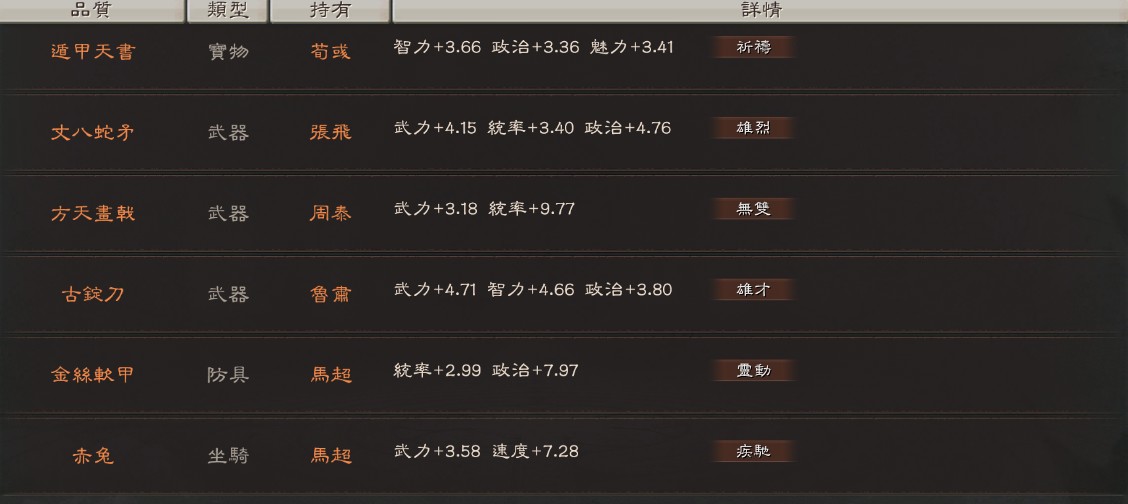Sort the list by the 品質 column header
The height and width of the screenshot is (504, 1128).
(92, 10)
